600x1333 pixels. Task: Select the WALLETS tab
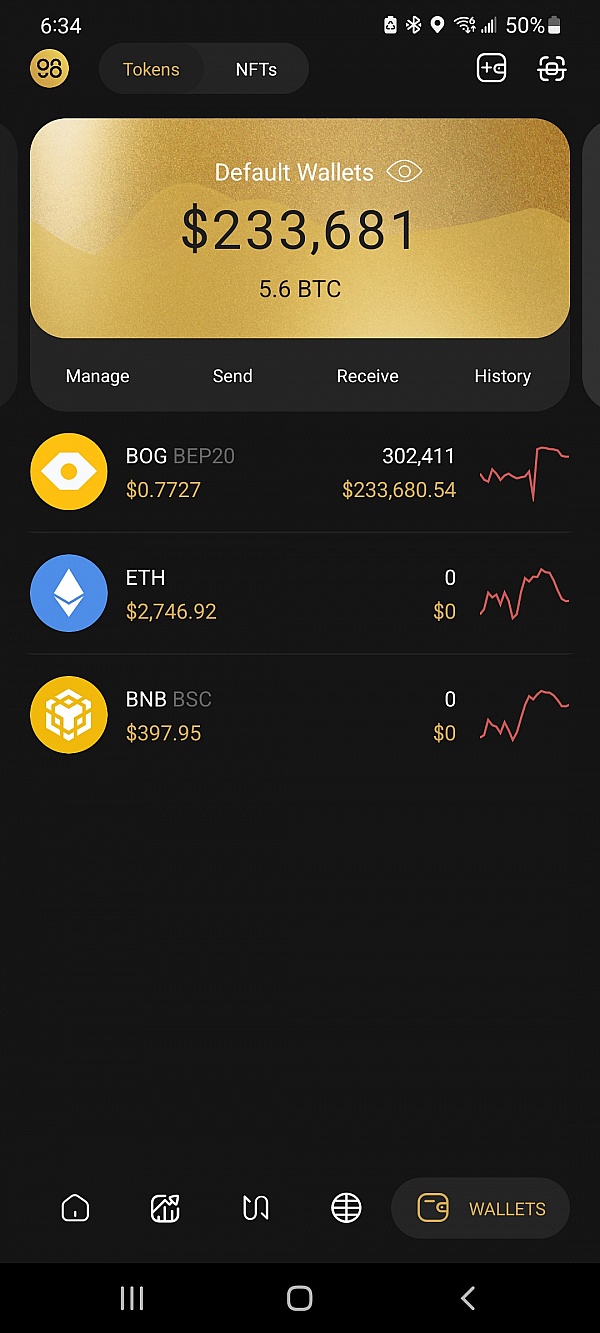pyautogui.click(x=481, y=1208)
